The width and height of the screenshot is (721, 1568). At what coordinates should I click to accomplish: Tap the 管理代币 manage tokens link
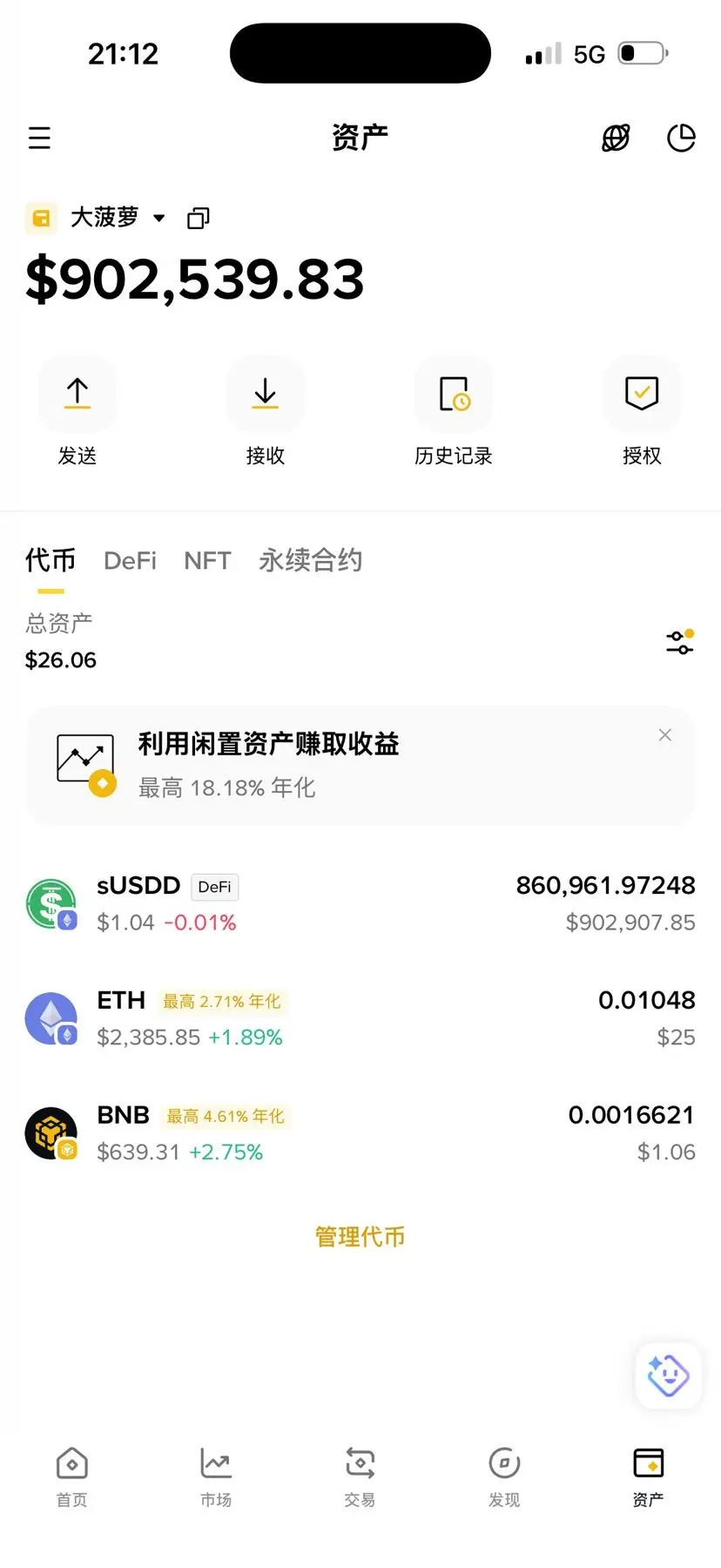pyautogui.click(x=360, y=1236)
